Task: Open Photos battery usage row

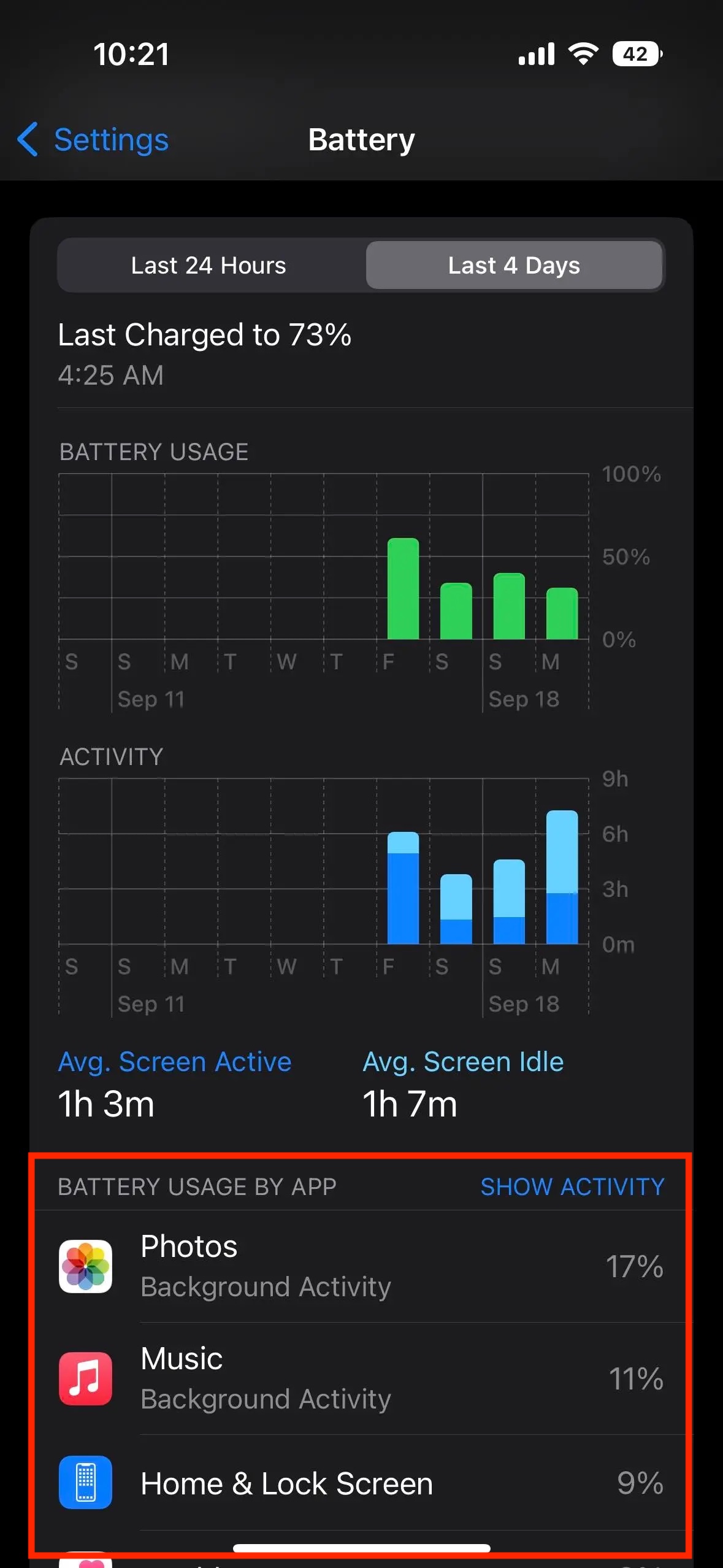Action: 361,1266
